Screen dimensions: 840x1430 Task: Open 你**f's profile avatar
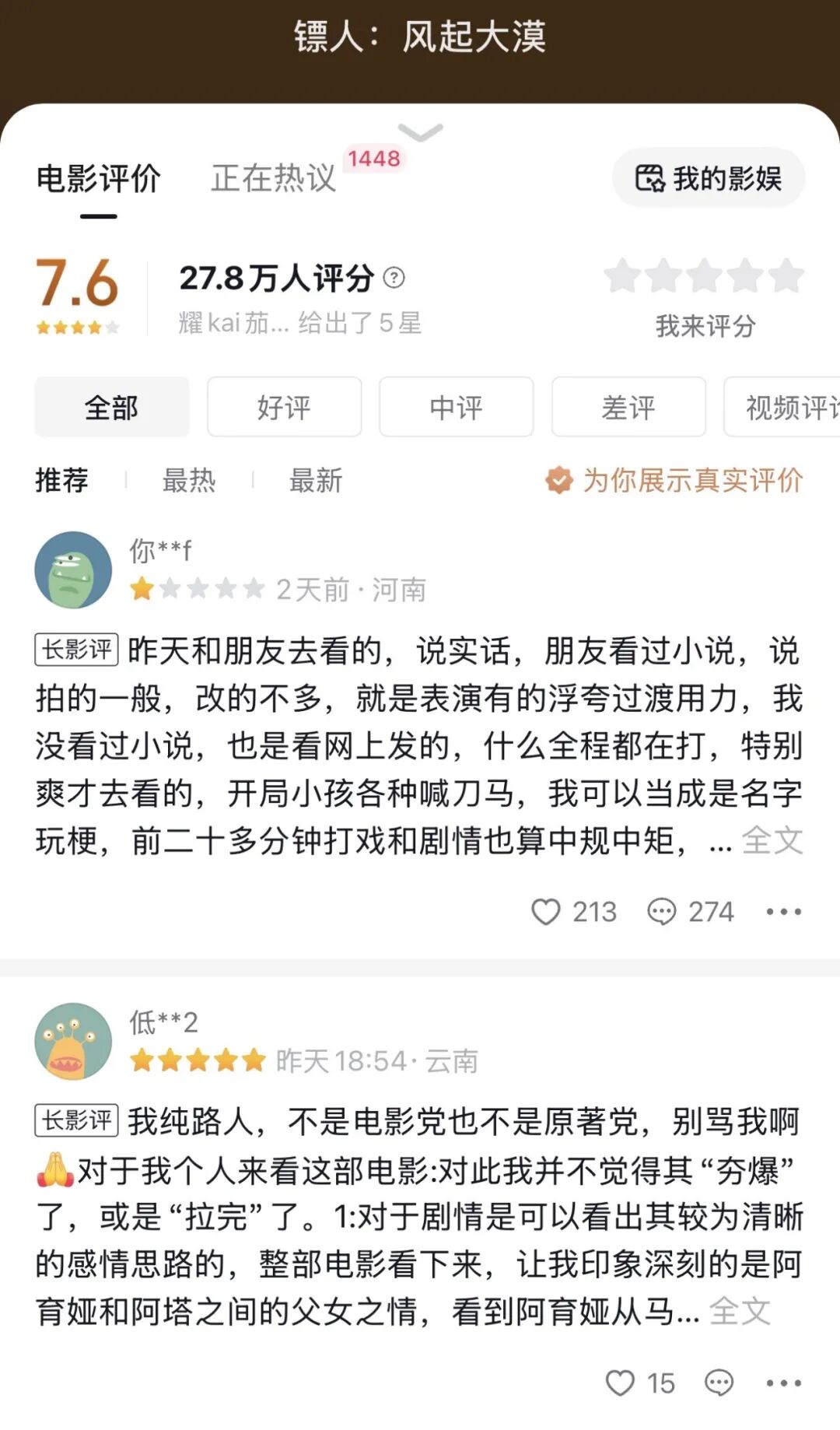[73, 570]
